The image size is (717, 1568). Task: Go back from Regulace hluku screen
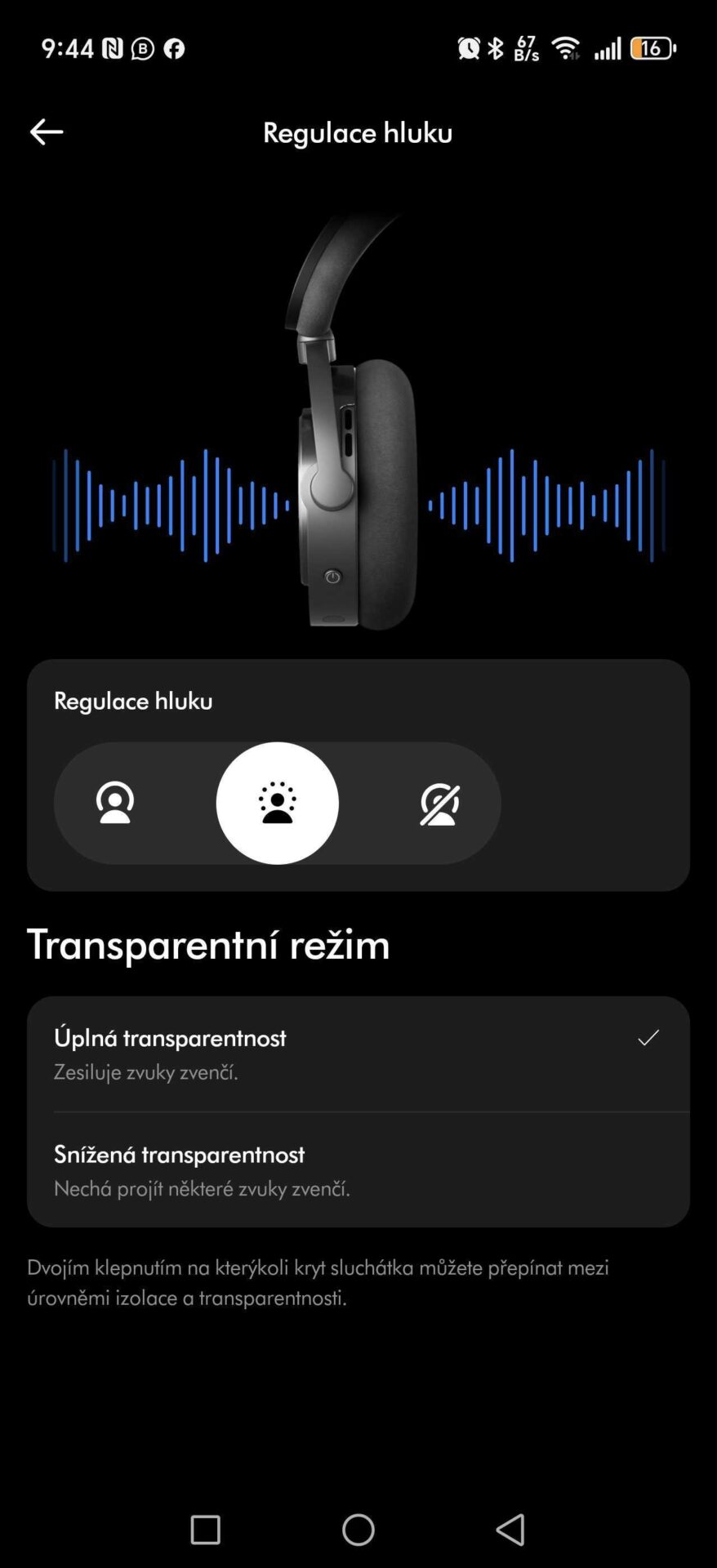click(x=47, y=132)
